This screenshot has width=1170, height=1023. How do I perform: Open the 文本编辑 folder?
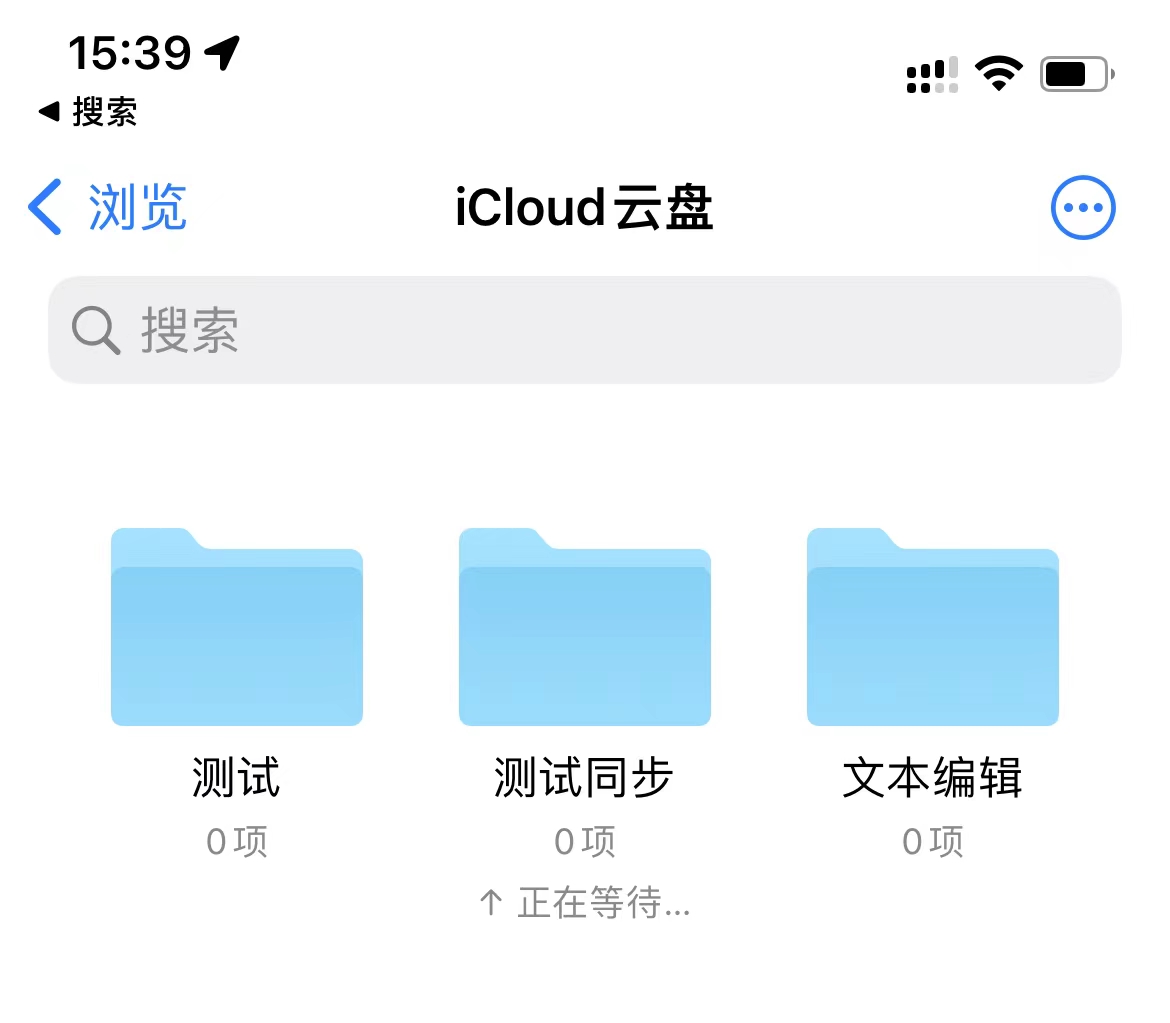(932, 627)
